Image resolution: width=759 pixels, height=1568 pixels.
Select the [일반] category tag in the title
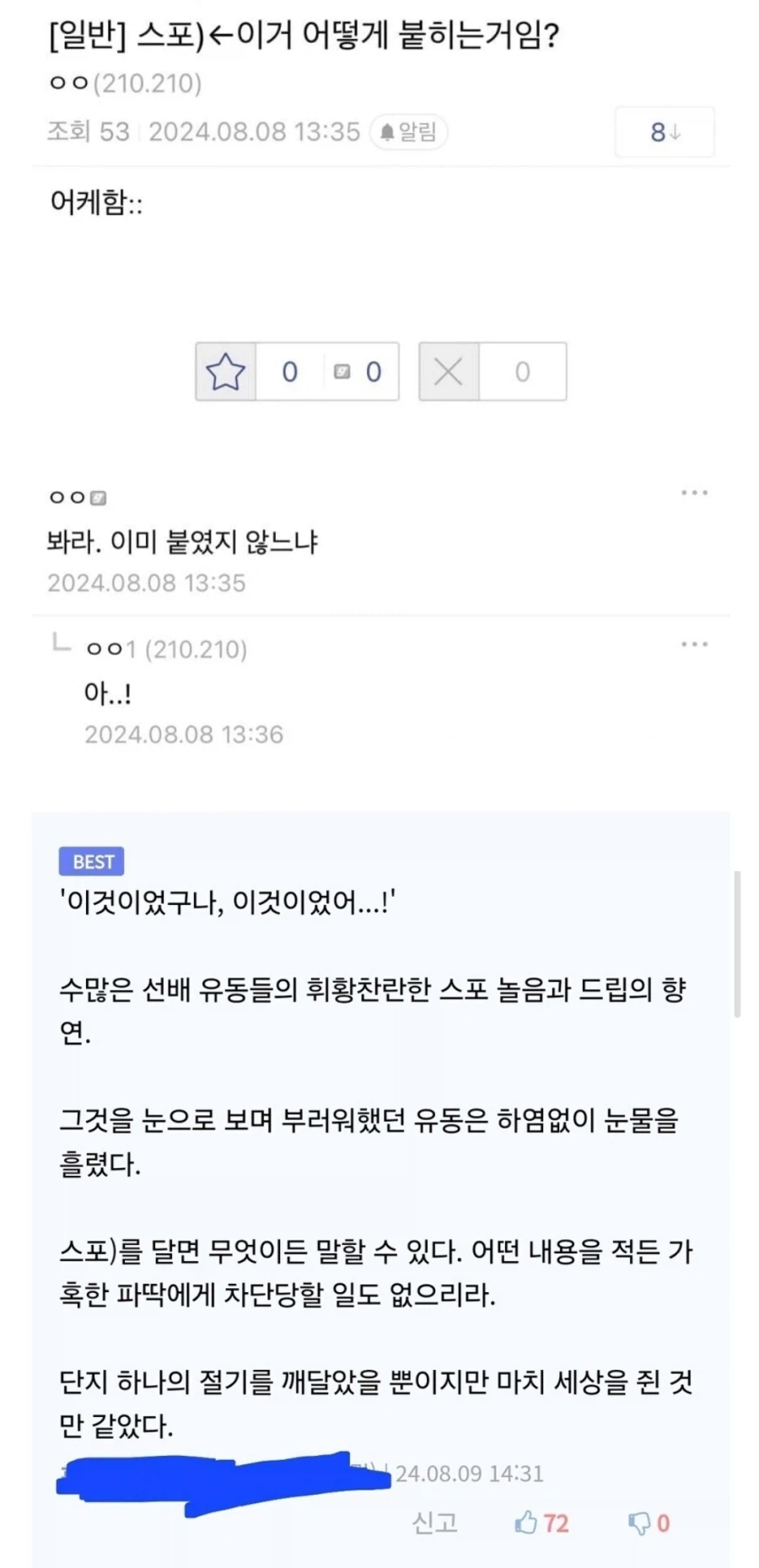(x=87, y=35)
